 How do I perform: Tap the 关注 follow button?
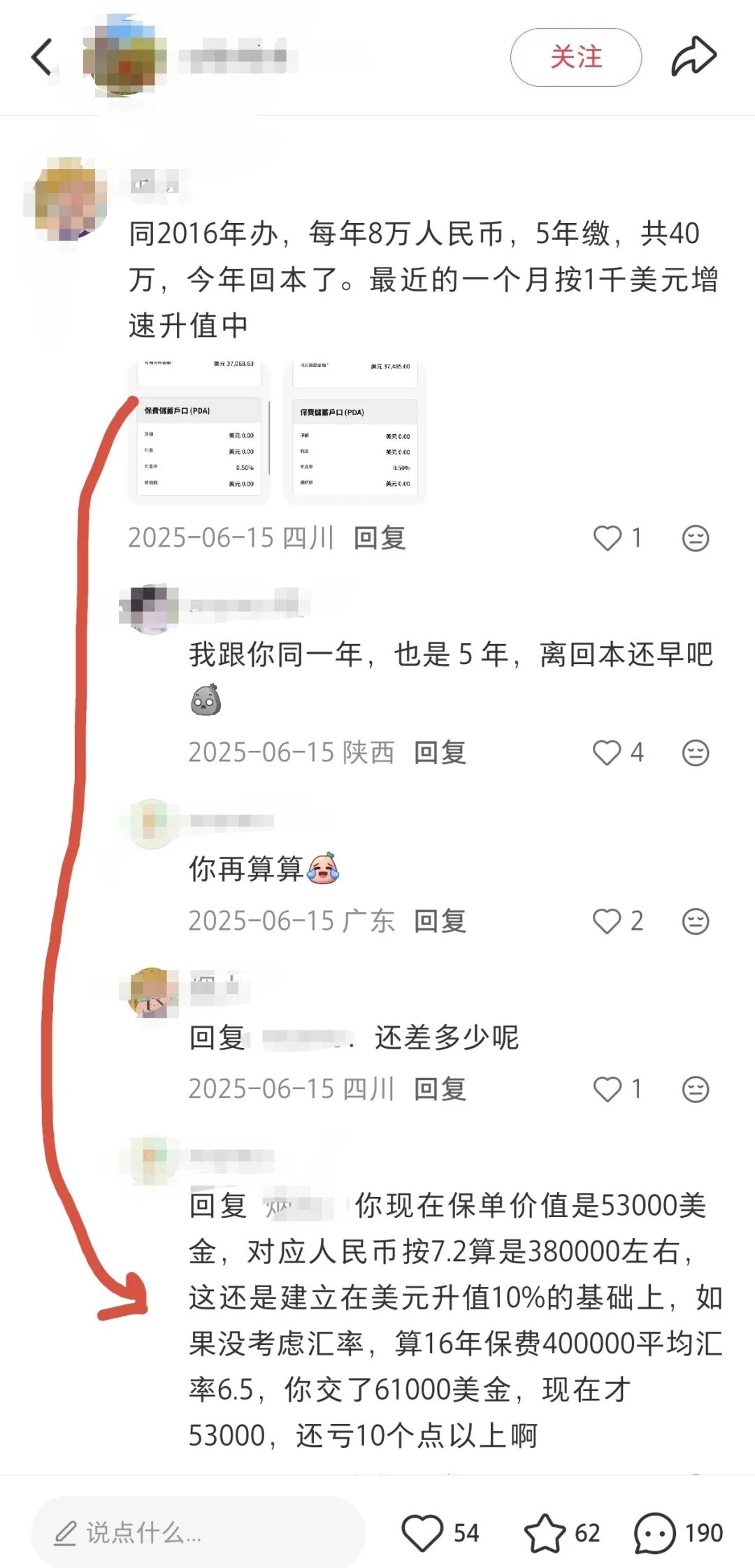(575, 57)
